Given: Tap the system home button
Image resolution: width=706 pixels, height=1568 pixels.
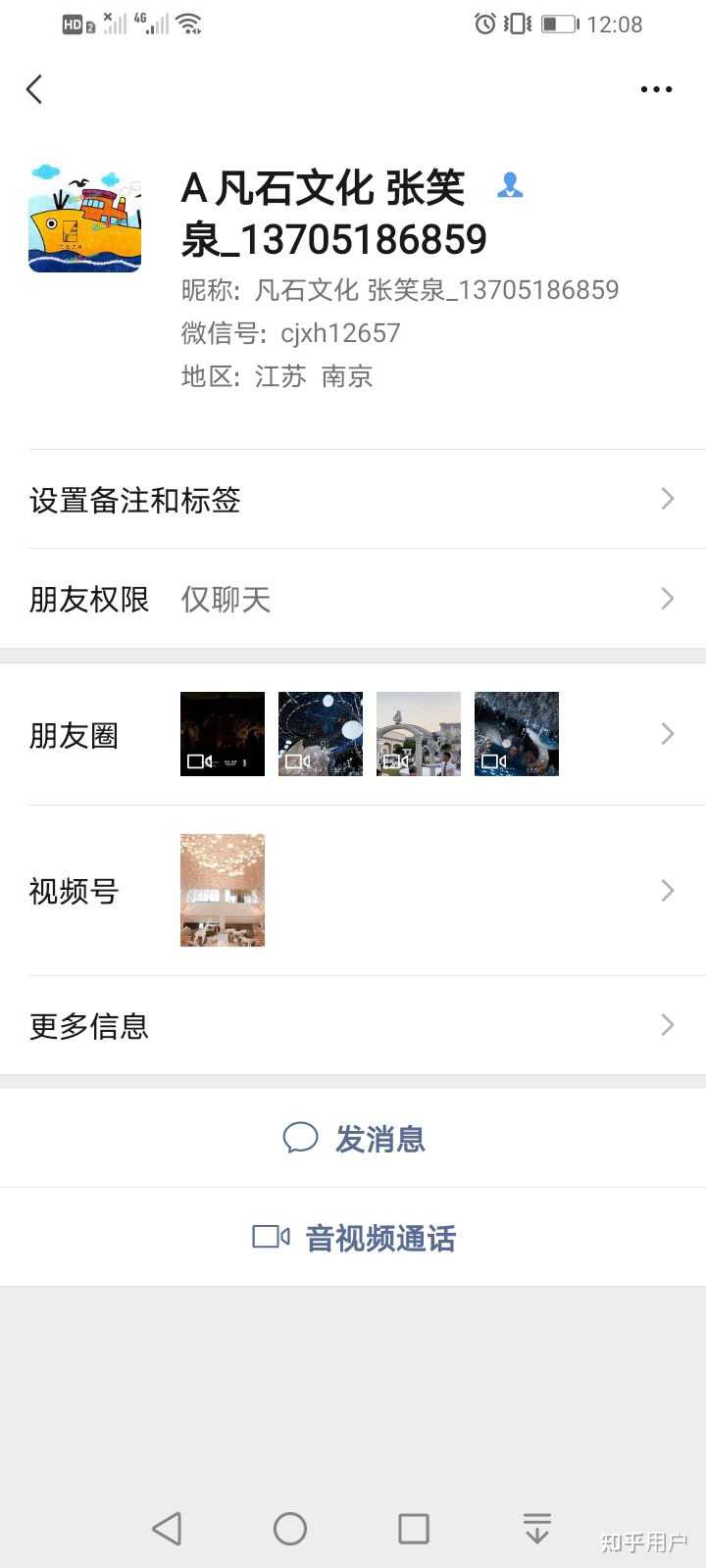Looking at the screenshot, I should coord(290,1528).
